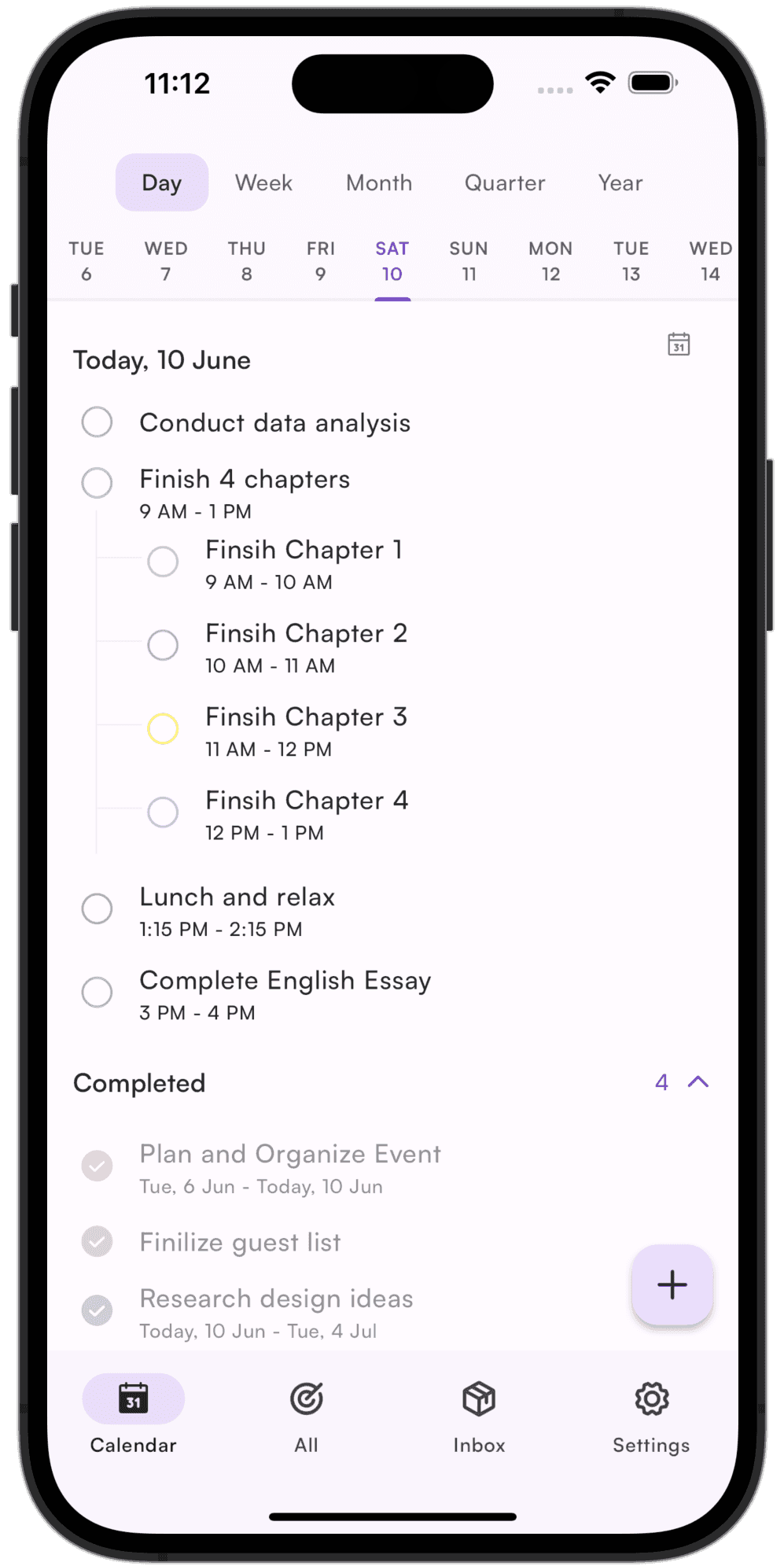Image resolution: width=784 pixels, height=1566 pixels.
Task: Open the Lunch and relax task
Action: point(237,897)
